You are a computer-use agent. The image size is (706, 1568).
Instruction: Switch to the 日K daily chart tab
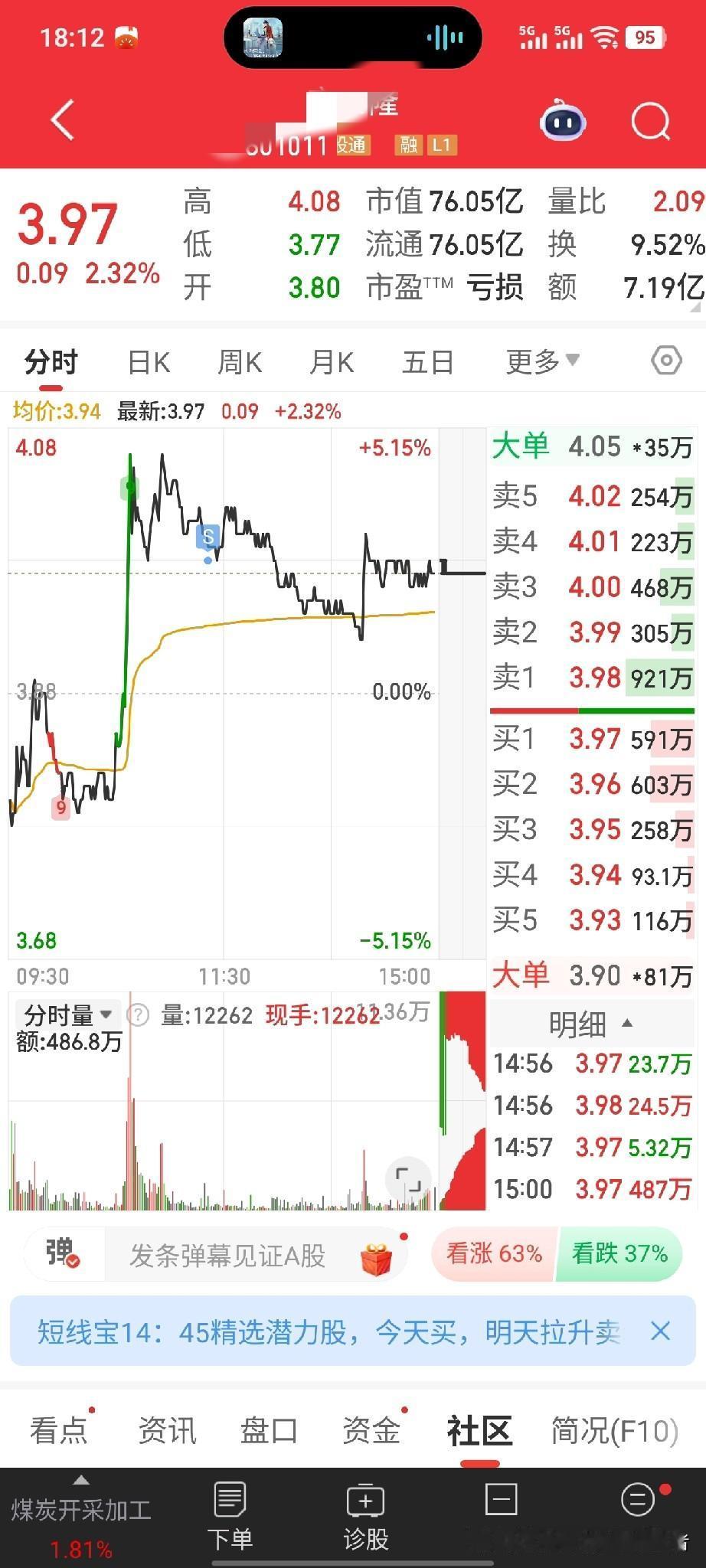tap(147, 361)
